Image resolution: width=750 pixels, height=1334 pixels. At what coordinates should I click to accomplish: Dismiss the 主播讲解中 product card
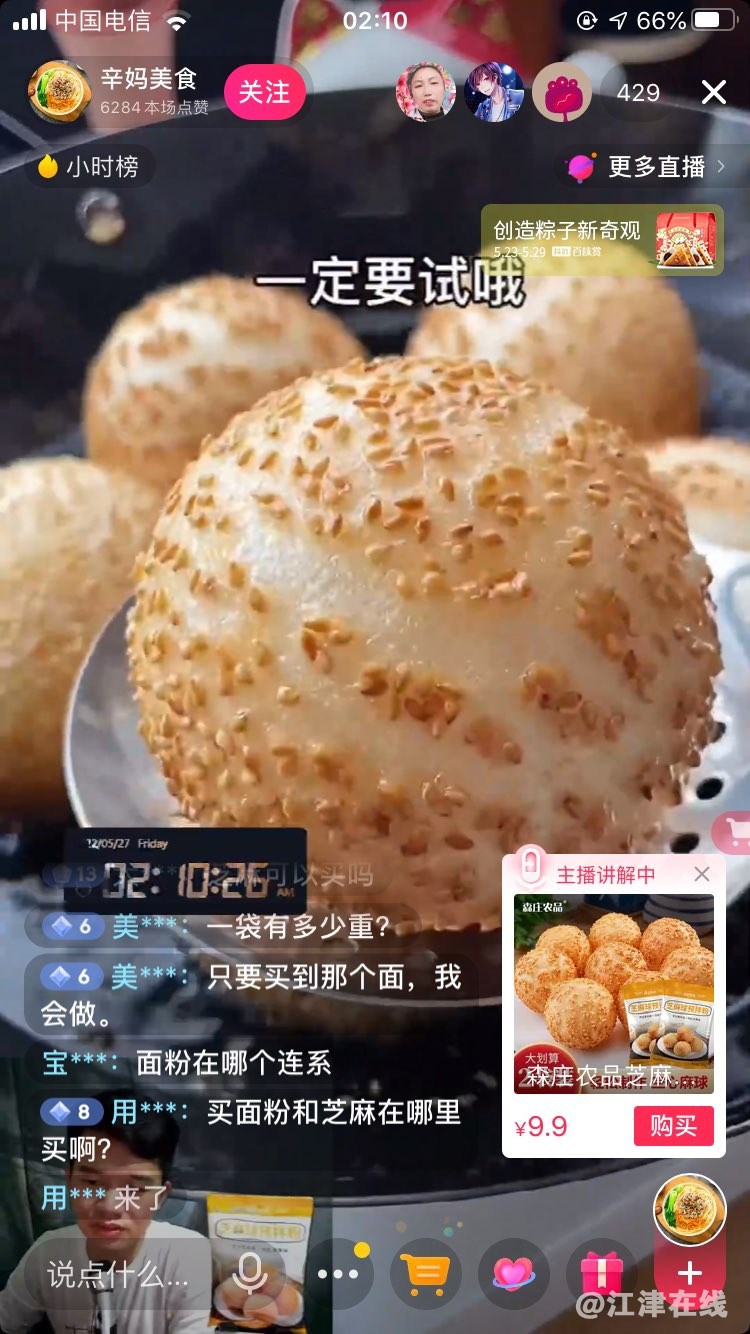click(702, 874)
